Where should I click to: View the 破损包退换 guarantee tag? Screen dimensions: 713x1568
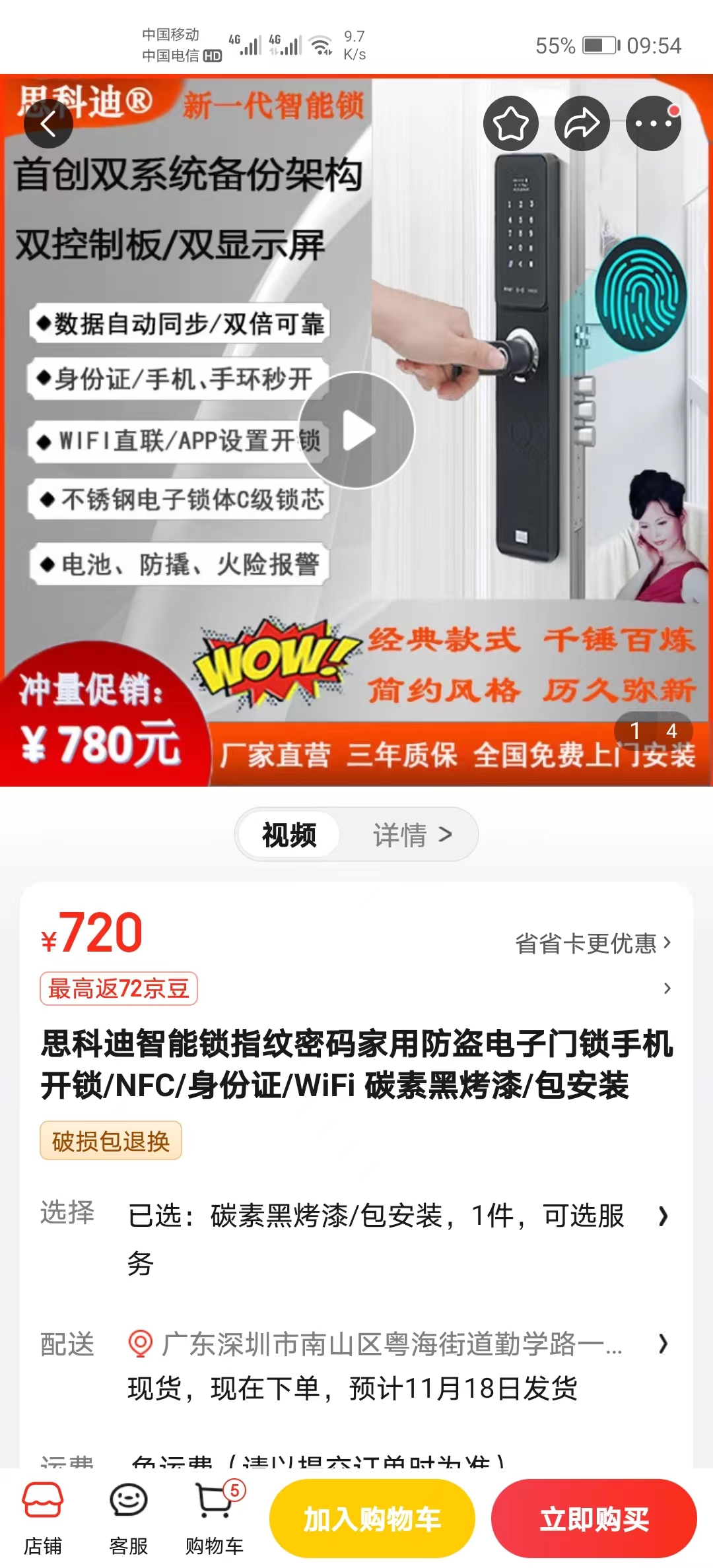coord(111,1140)
